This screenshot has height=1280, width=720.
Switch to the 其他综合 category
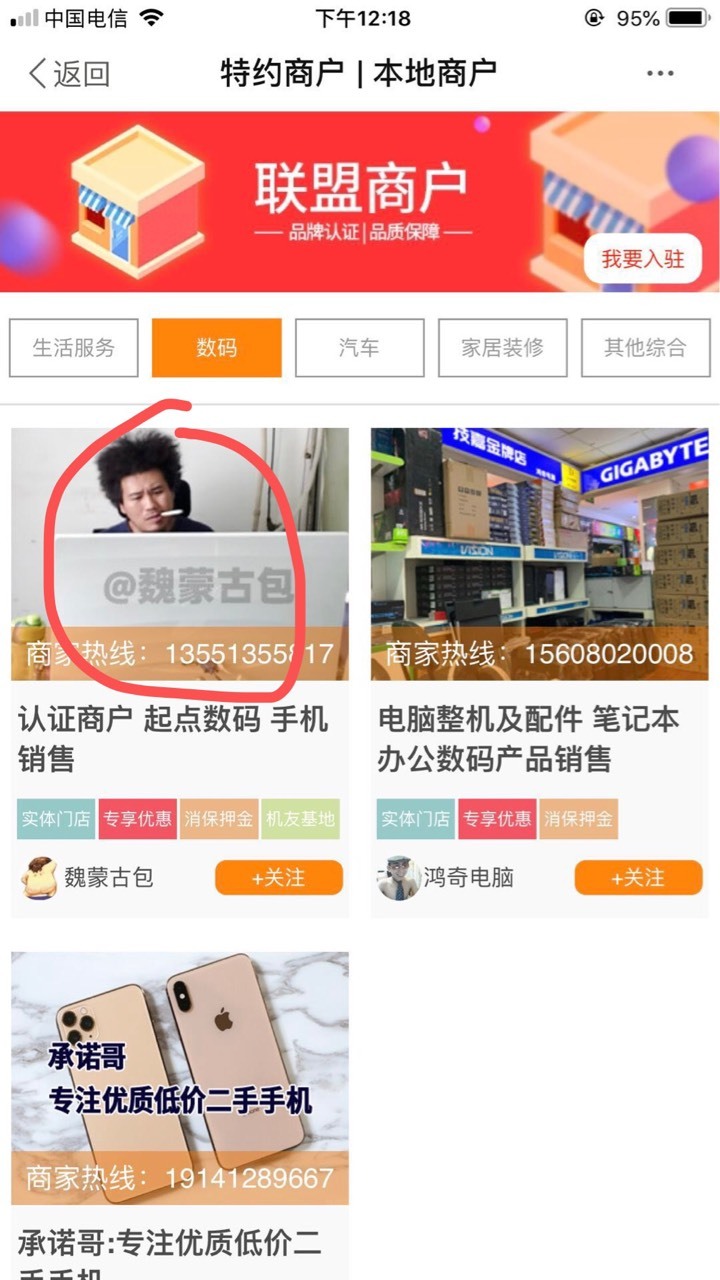tap(646, 348)
